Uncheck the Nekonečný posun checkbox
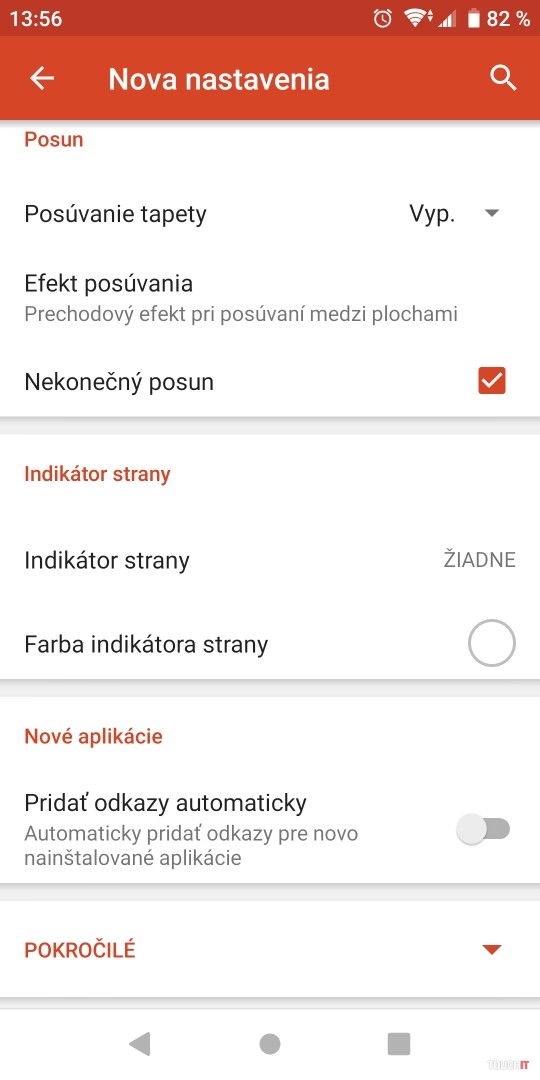 (492, 381)
